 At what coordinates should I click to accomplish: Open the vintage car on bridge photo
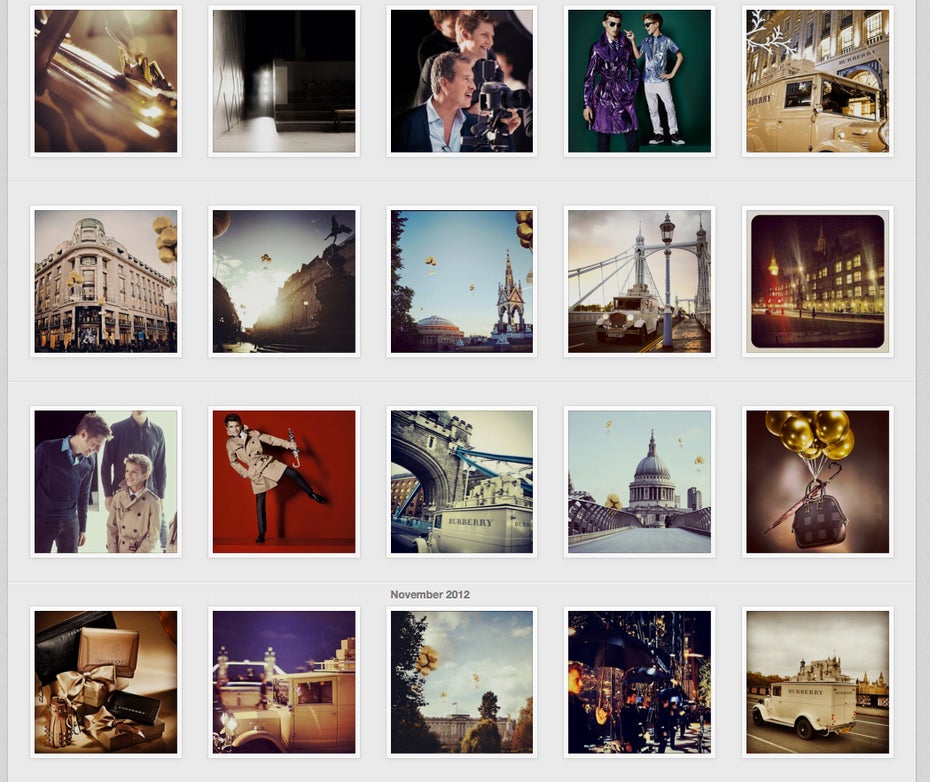pyautogui.click(x=639, y=281)
